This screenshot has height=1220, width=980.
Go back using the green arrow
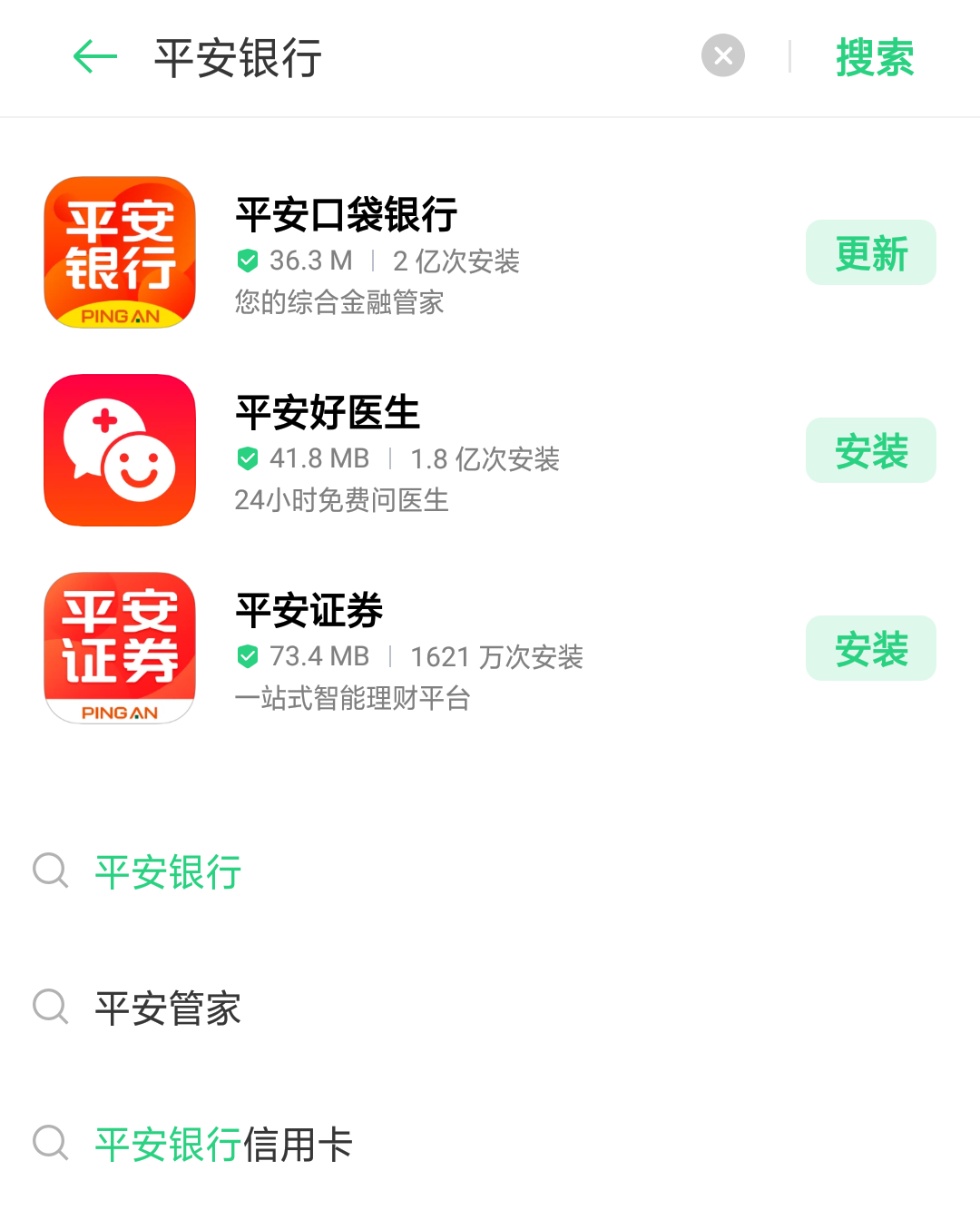tap(95, 57)
